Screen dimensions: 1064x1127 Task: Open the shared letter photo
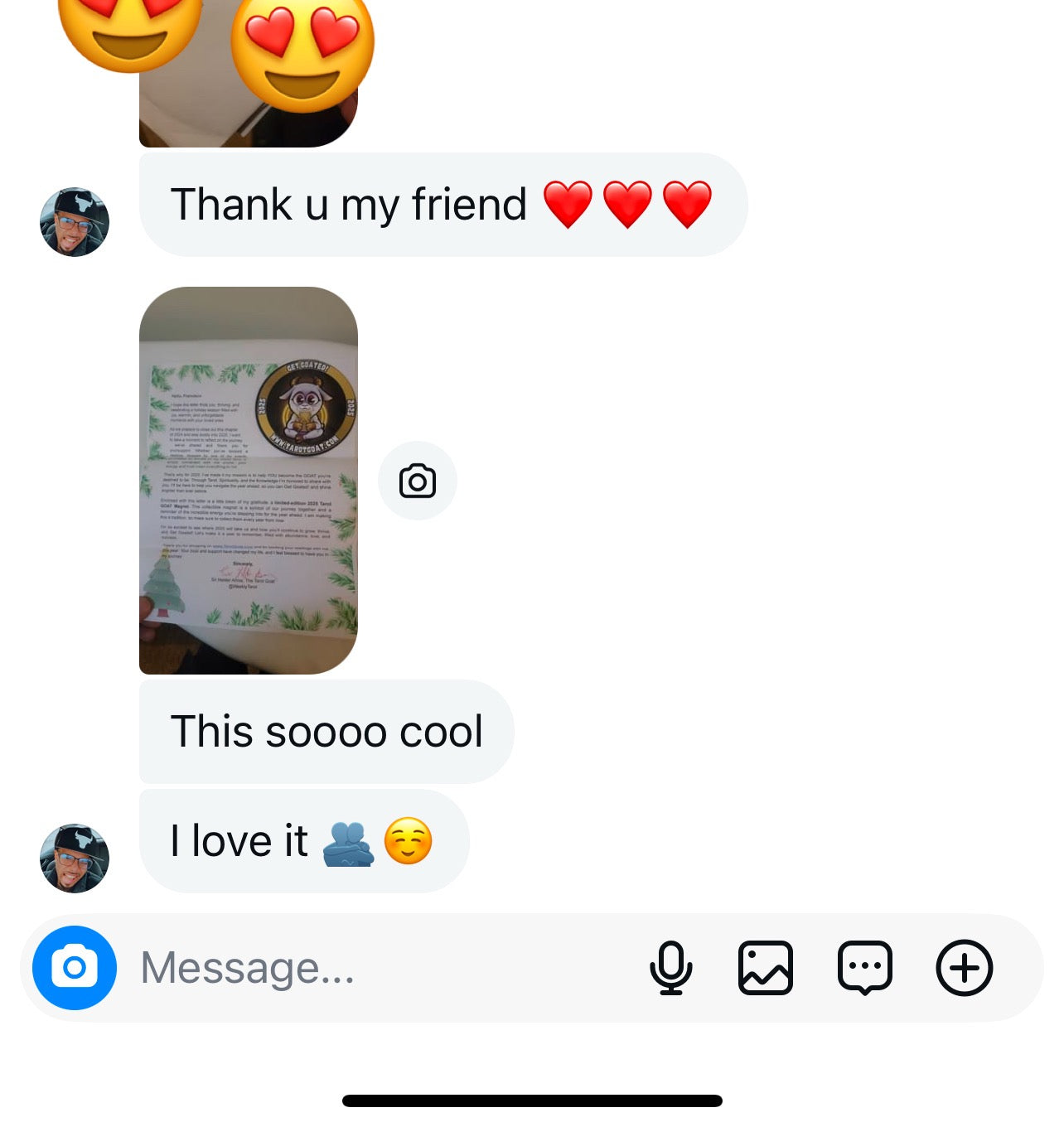click(249, 481)
